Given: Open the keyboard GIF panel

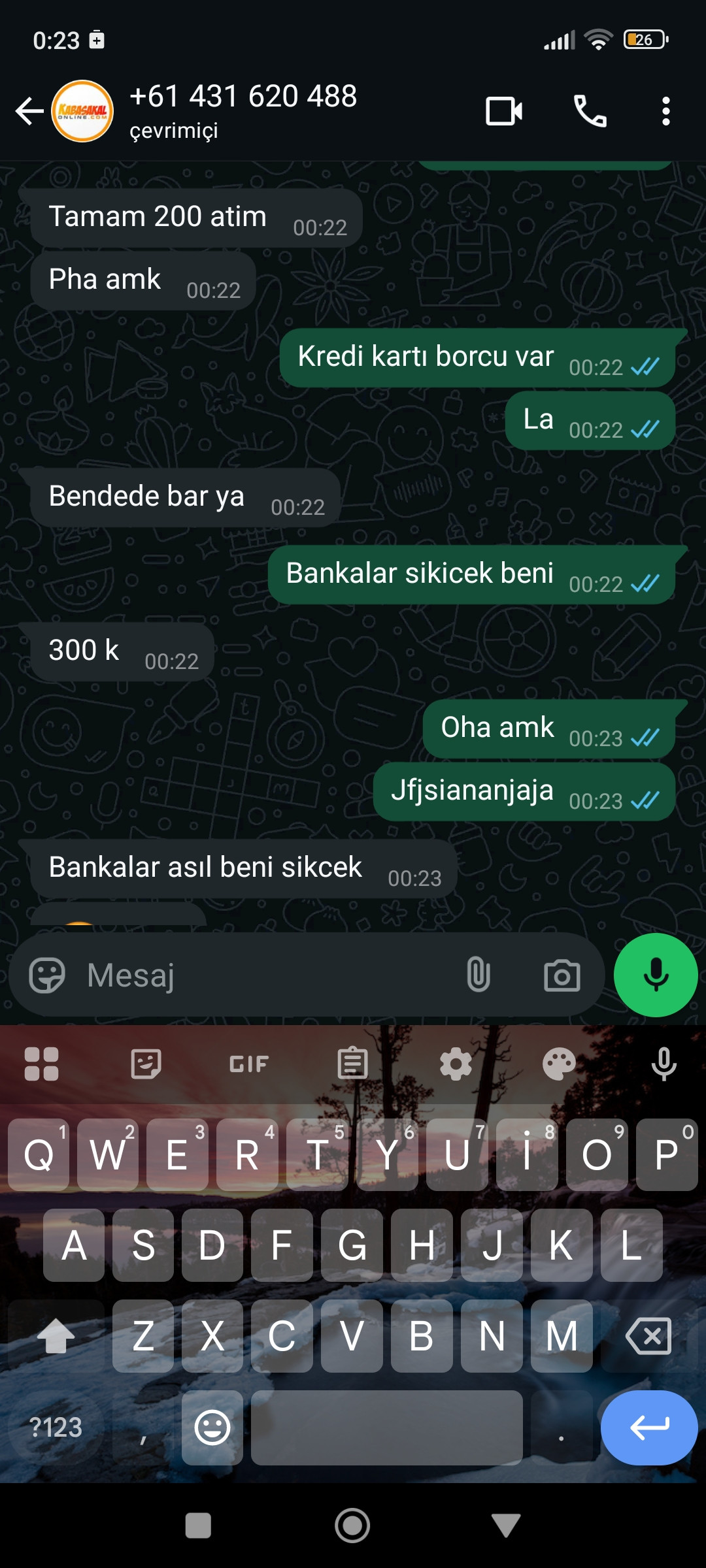Looking at the screenshot, I should coord(248,1064).
